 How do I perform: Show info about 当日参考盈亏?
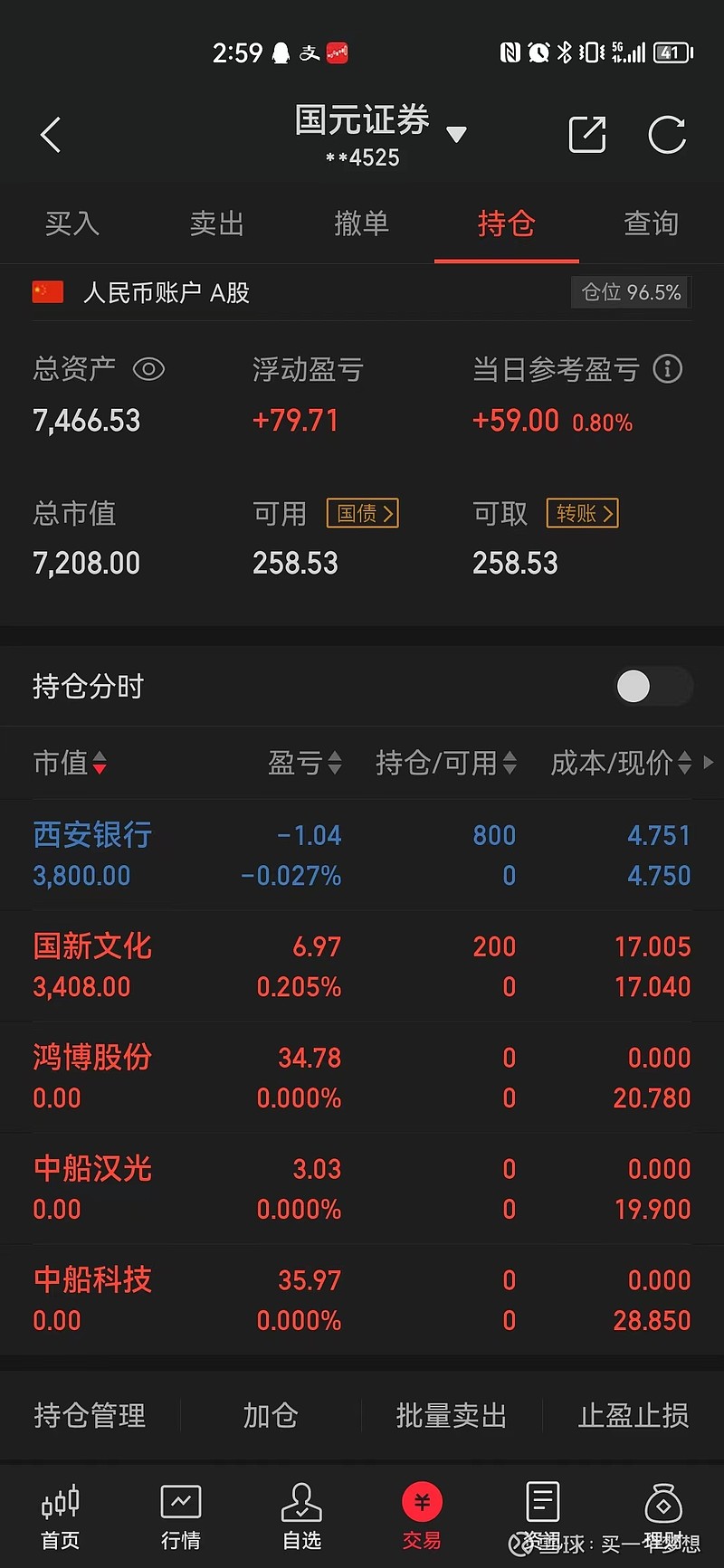click(x=668, y=369)
